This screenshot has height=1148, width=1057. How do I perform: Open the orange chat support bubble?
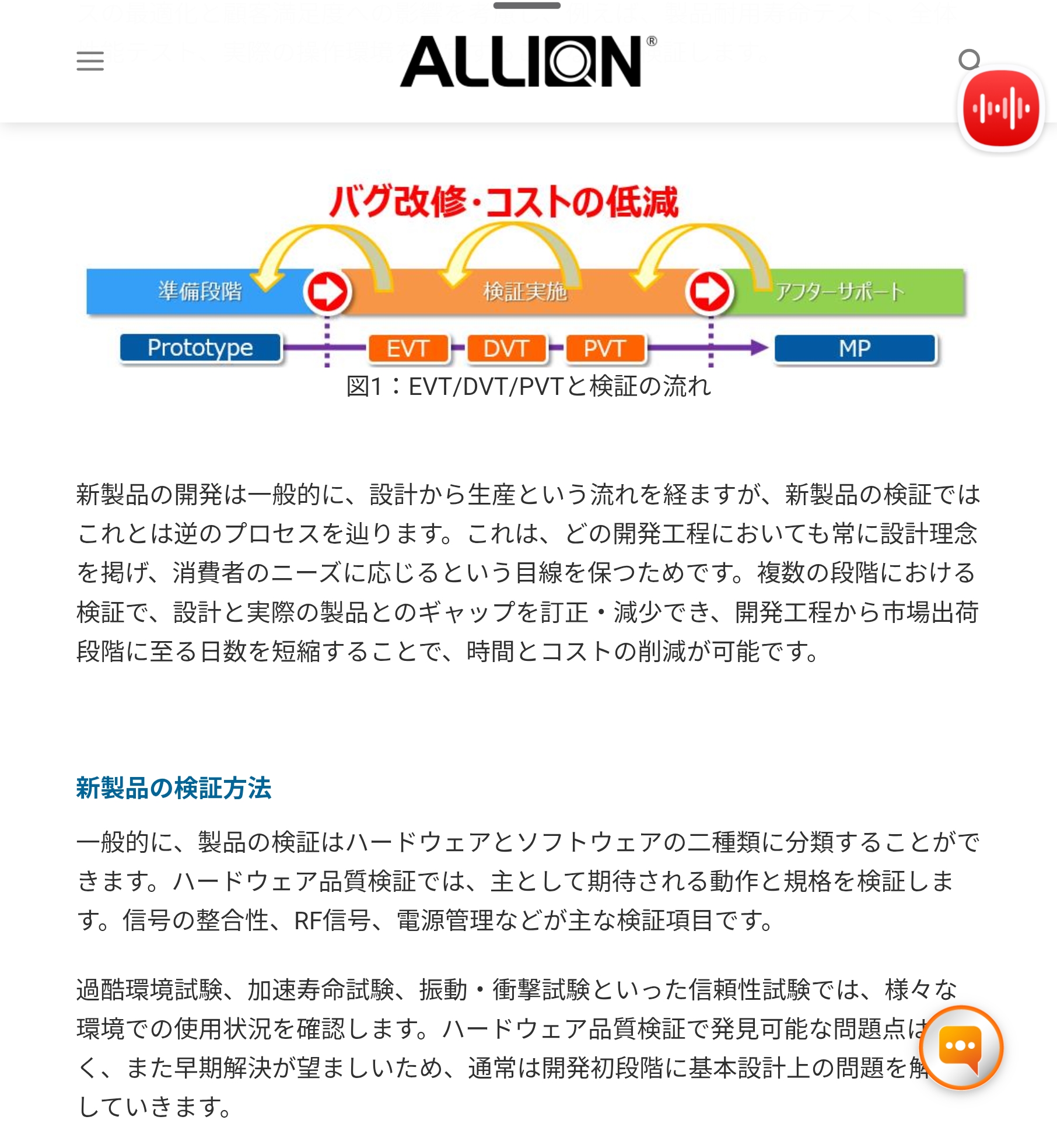[961, 1048]
